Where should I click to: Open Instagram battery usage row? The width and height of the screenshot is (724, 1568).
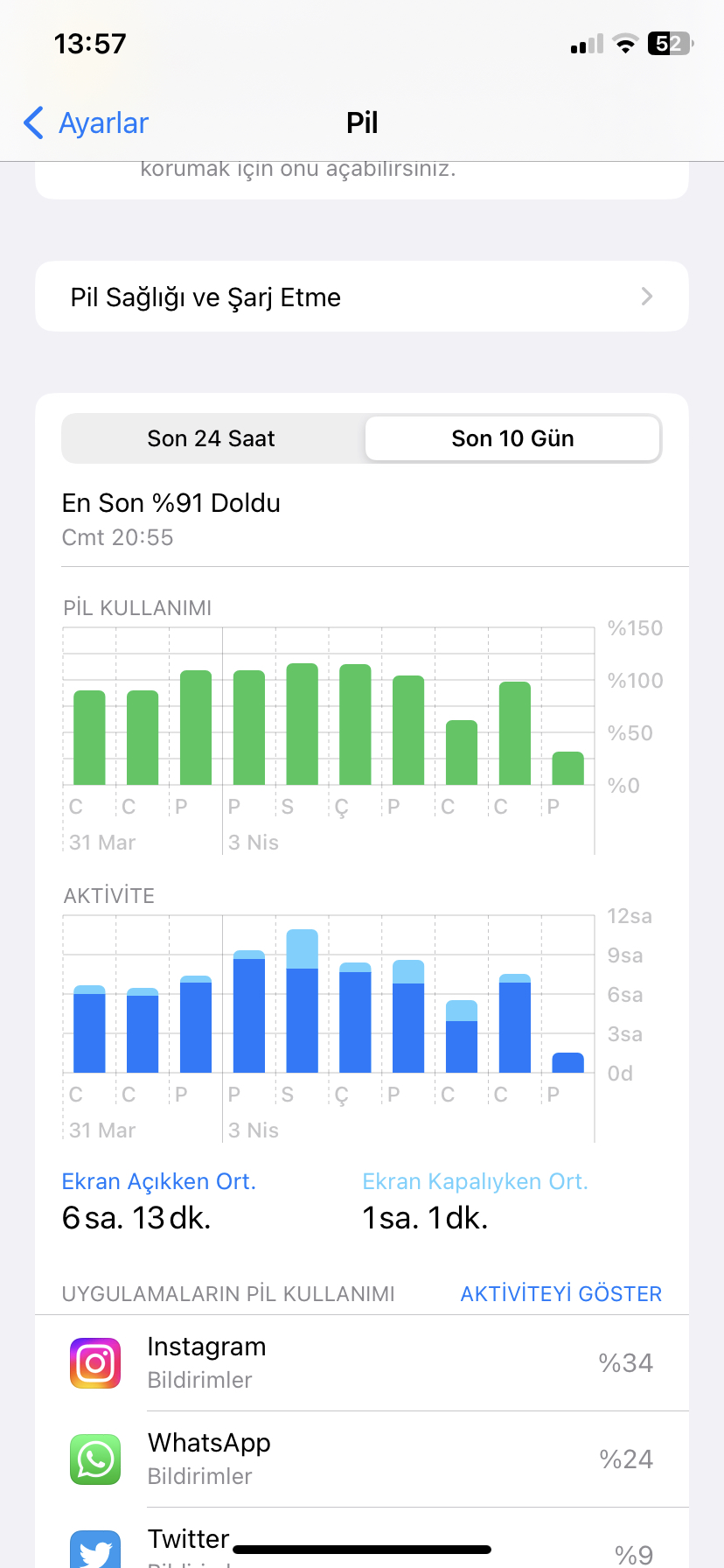point(362,1363)
